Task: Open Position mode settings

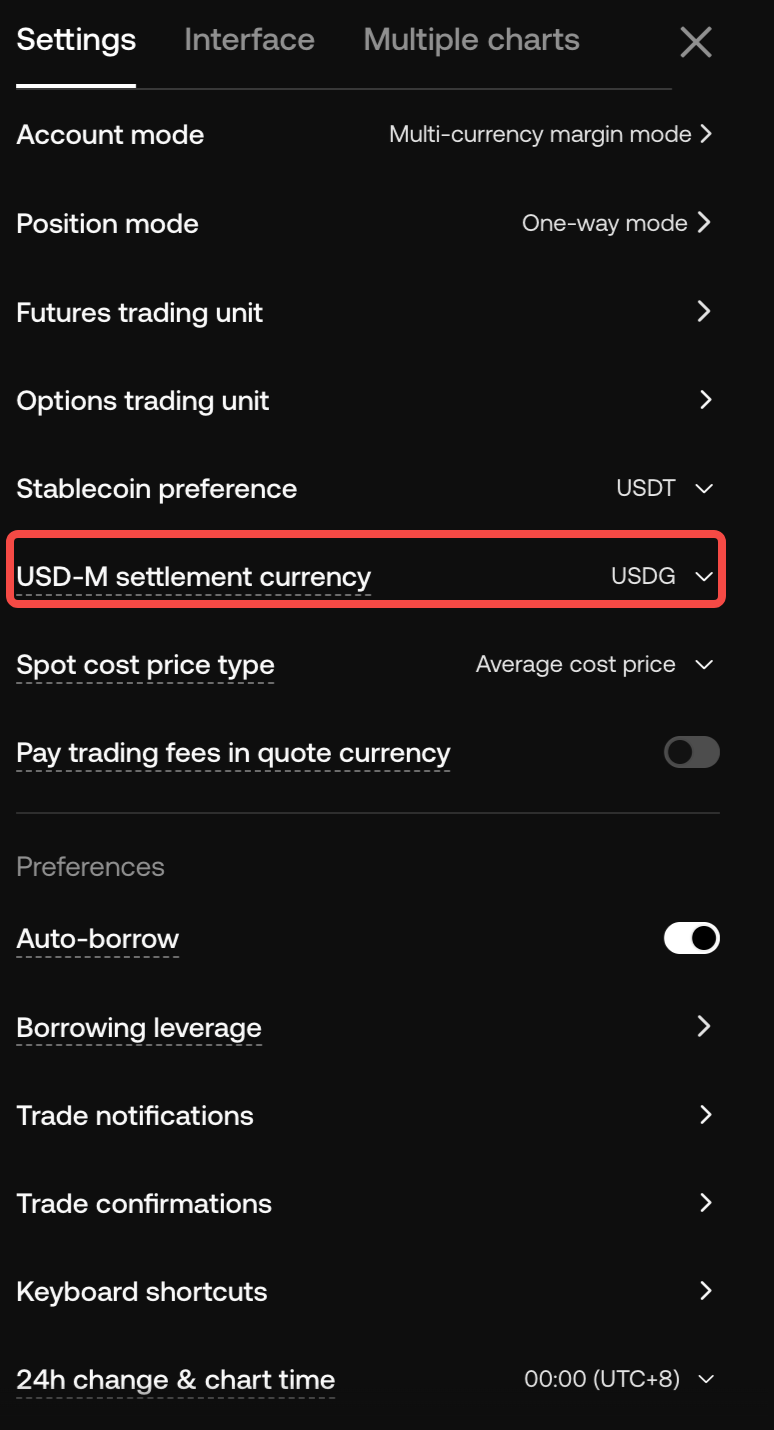Action: 616,223
